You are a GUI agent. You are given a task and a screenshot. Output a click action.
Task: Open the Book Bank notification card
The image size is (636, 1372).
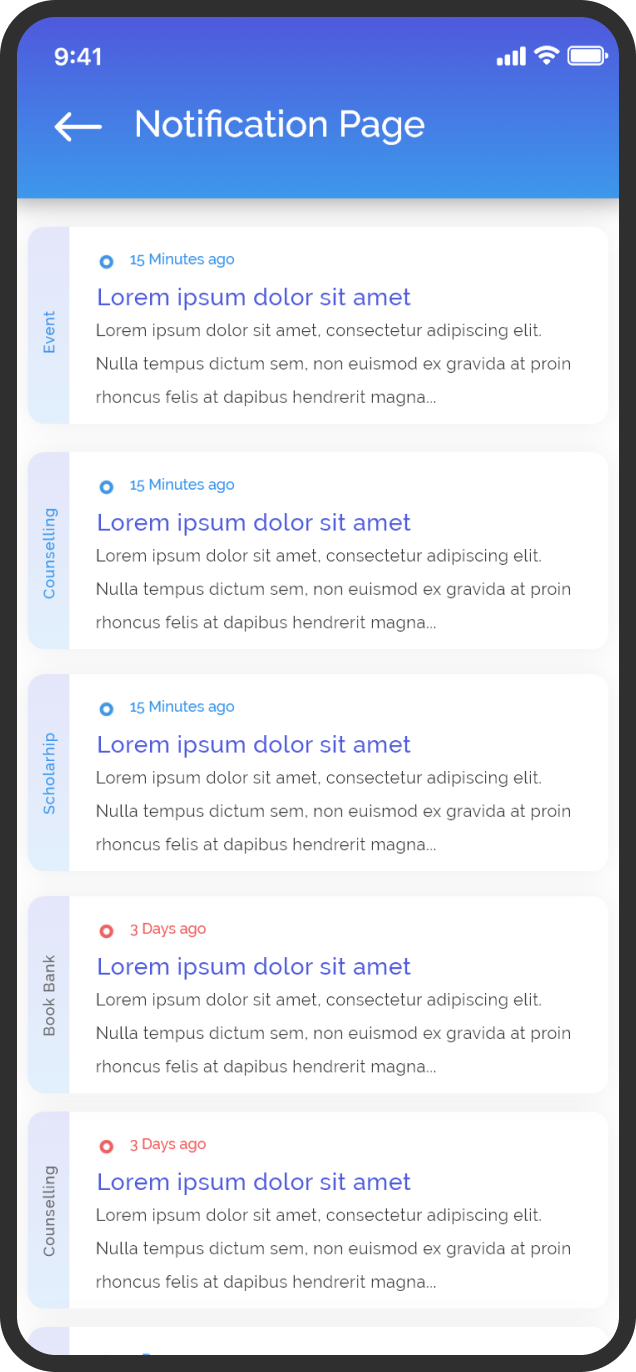click(318, 995)
